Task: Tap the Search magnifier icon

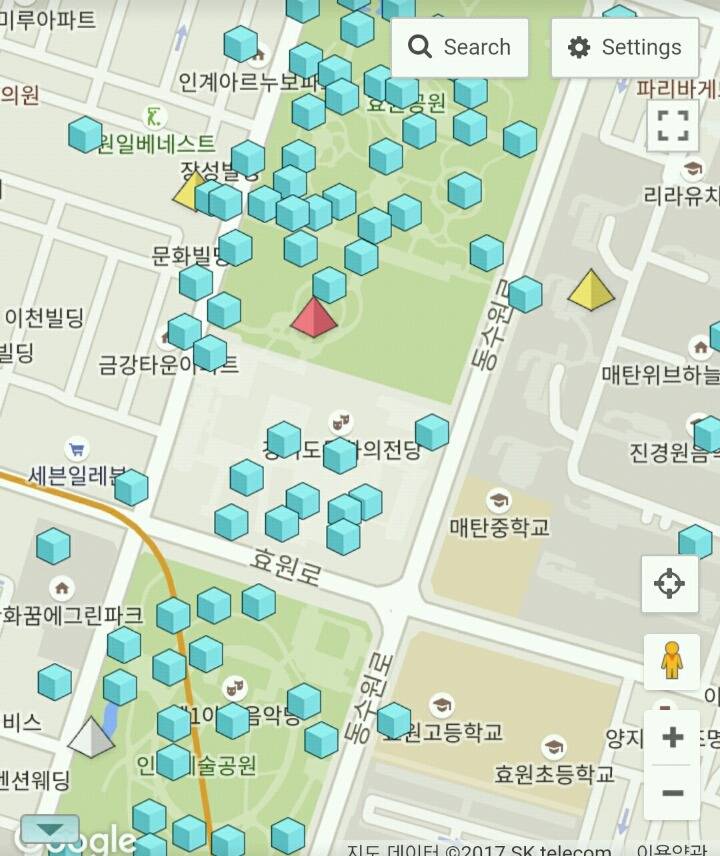Action: [419, 46]
